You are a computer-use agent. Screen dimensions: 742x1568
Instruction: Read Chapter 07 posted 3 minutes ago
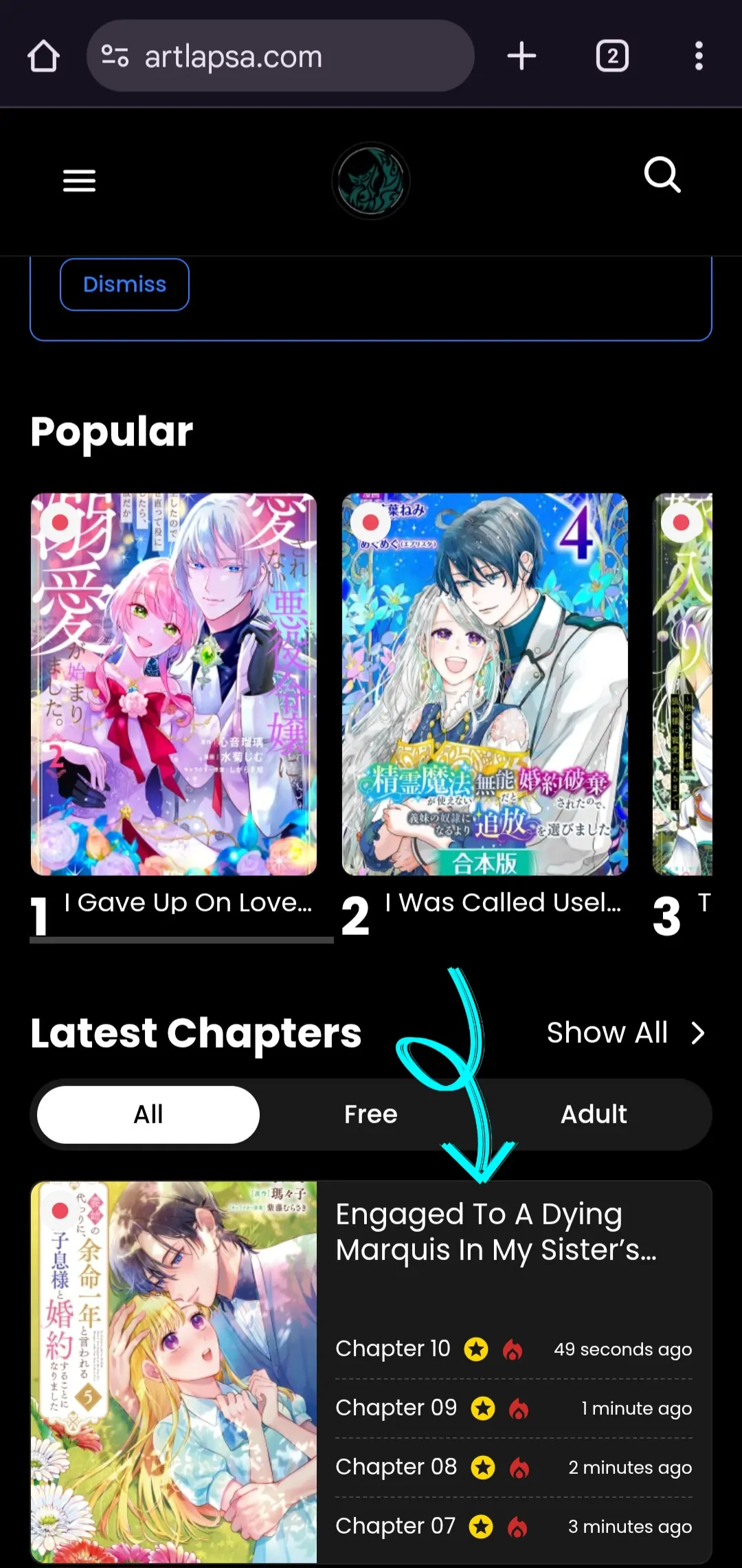(x=395, y=1526)
